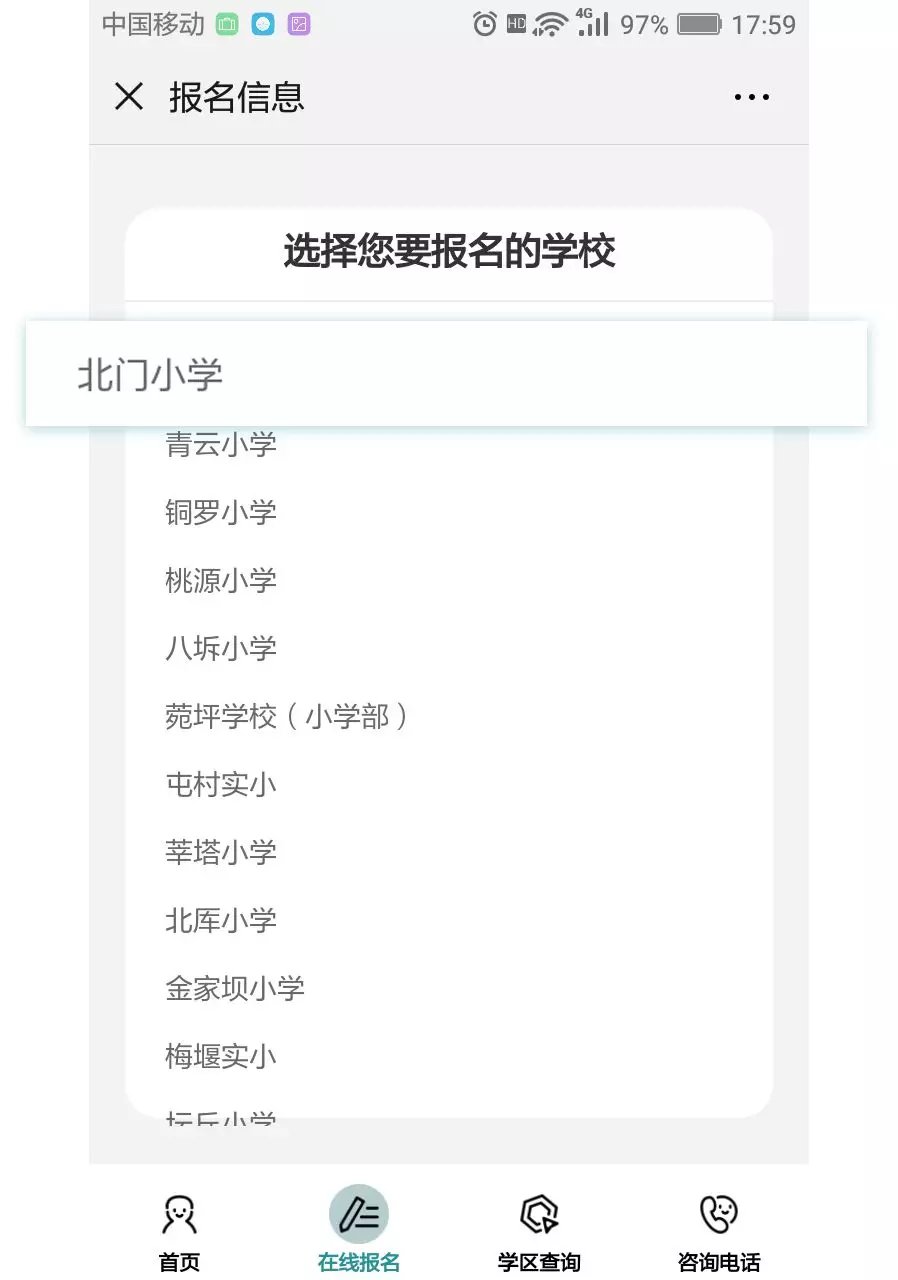The image size is (898, 1280).
Task: Go to the 首页 tab
Action: tap(179, 1232)
